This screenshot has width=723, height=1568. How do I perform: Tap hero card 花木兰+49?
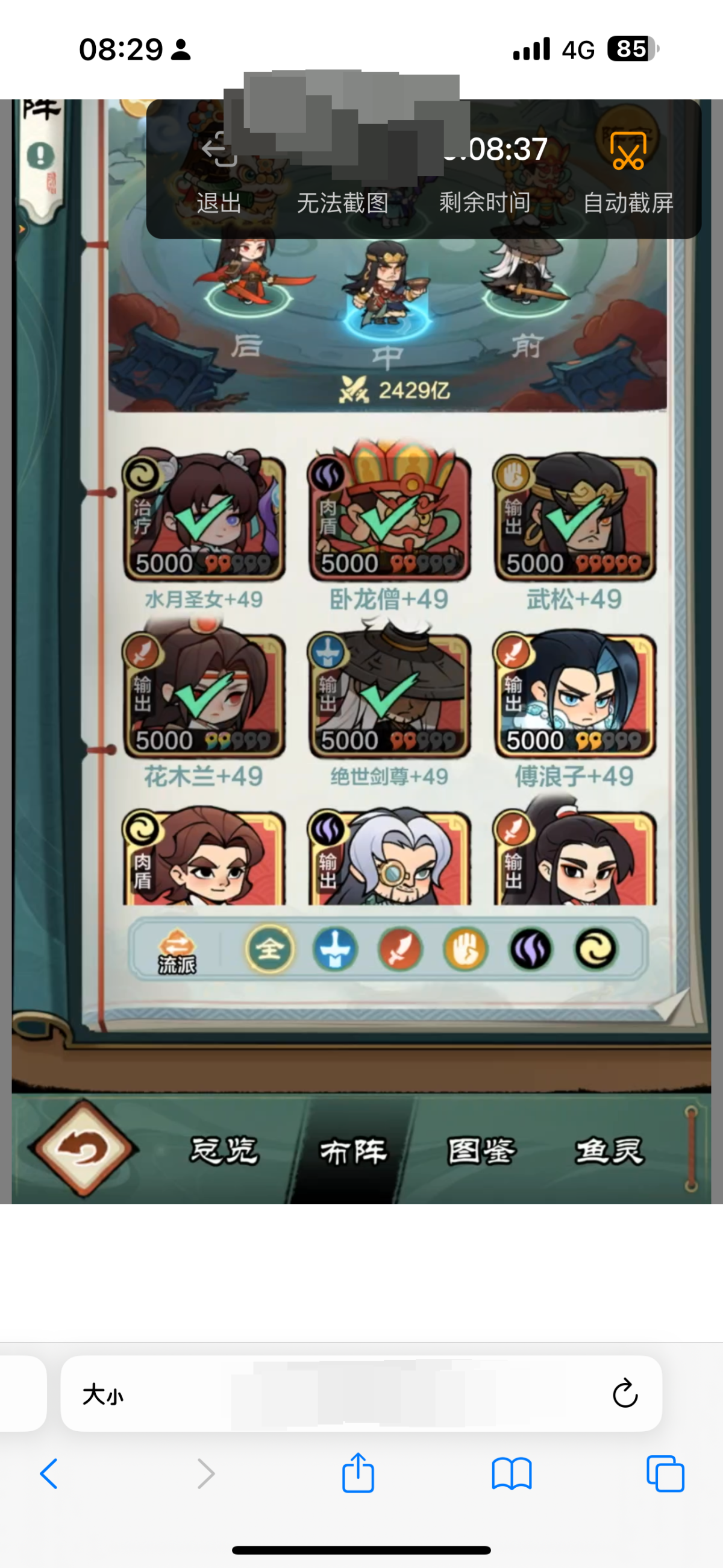click(204, 695)
